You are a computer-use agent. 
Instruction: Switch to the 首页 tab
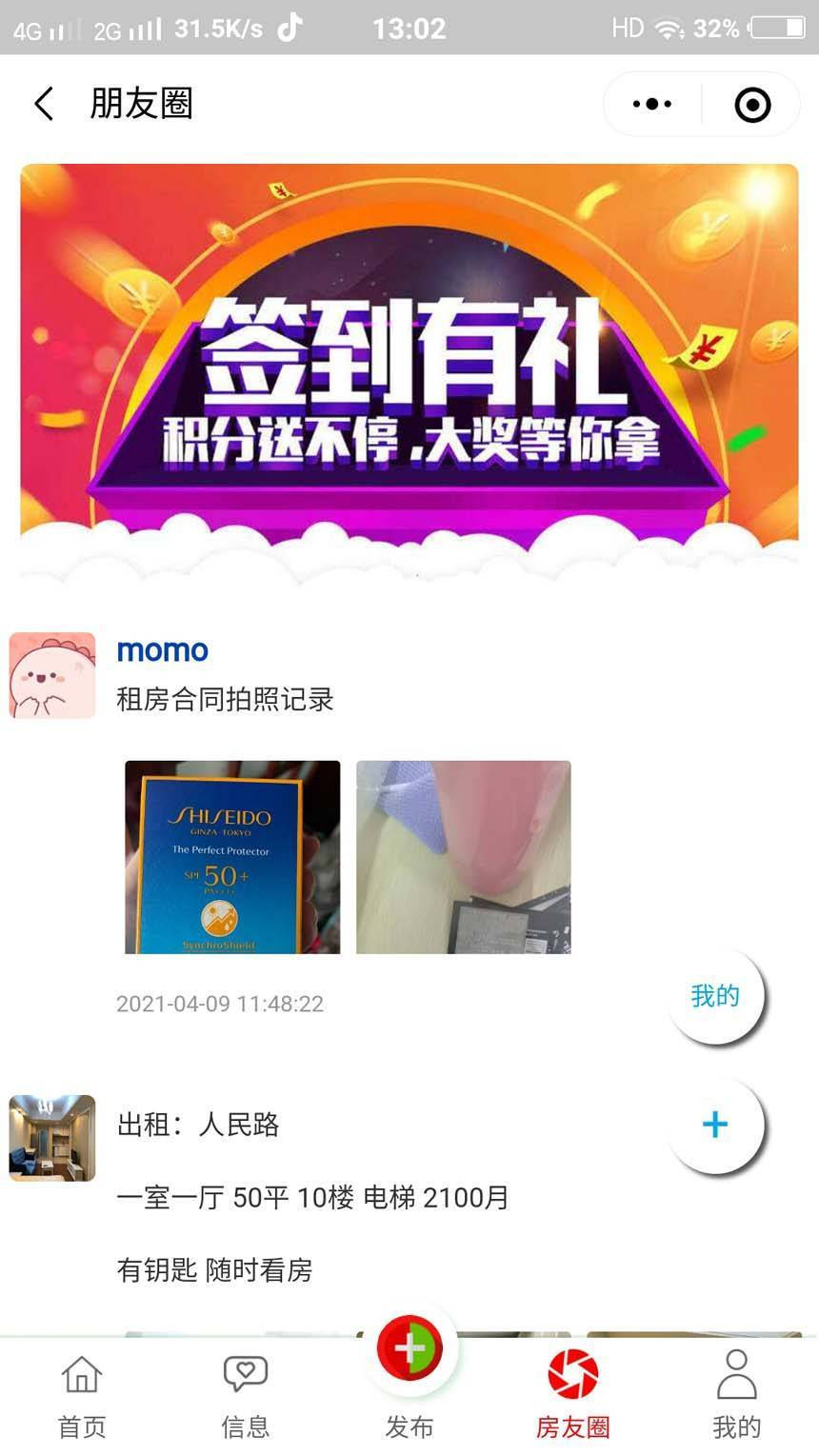click(x=82, y=1396)
